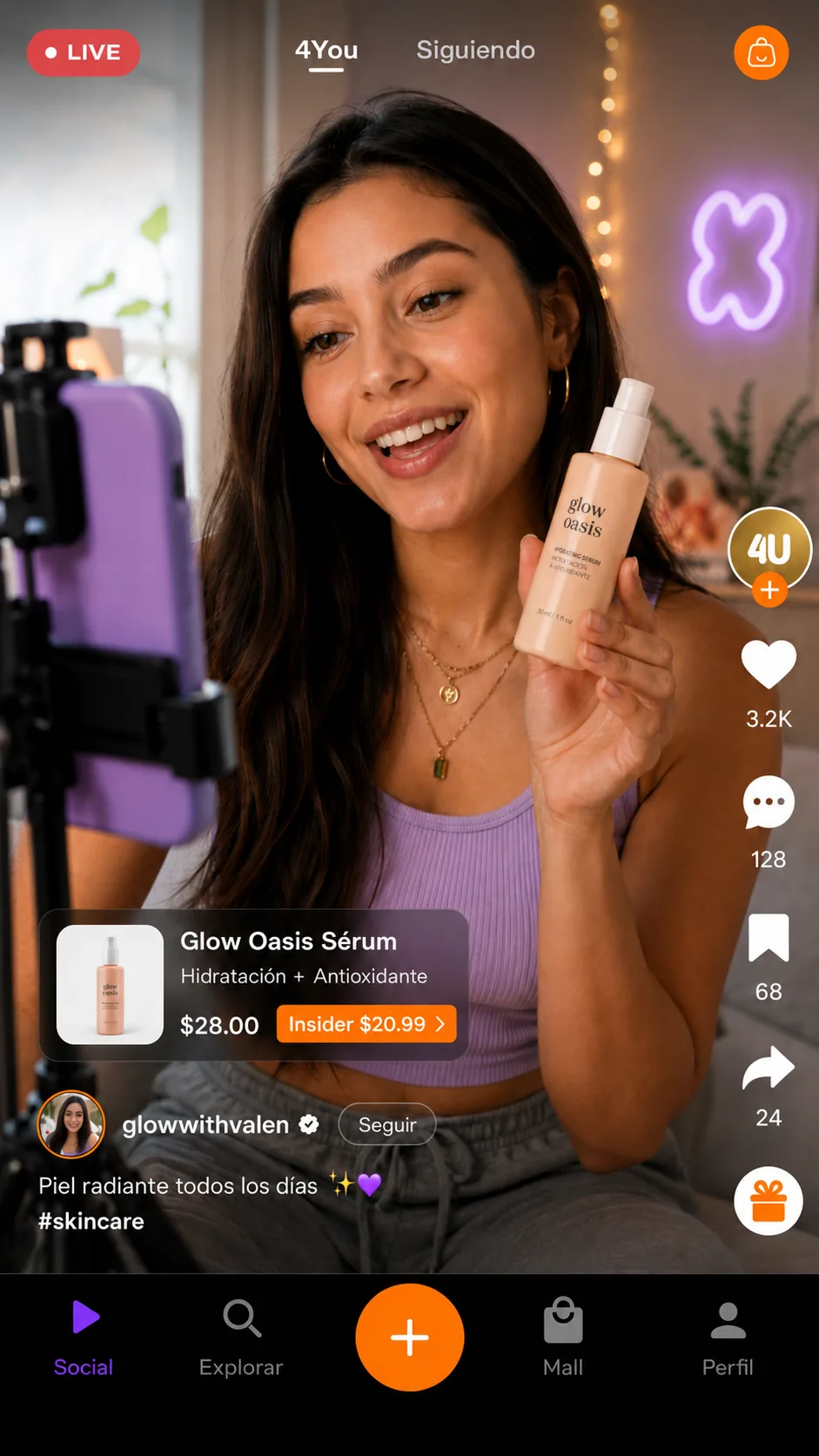Image resolution: width=819 pixels, height=1456 pixels.
Task: Open the Glow Oasis Sérum product card
Action: click(254, 985)
